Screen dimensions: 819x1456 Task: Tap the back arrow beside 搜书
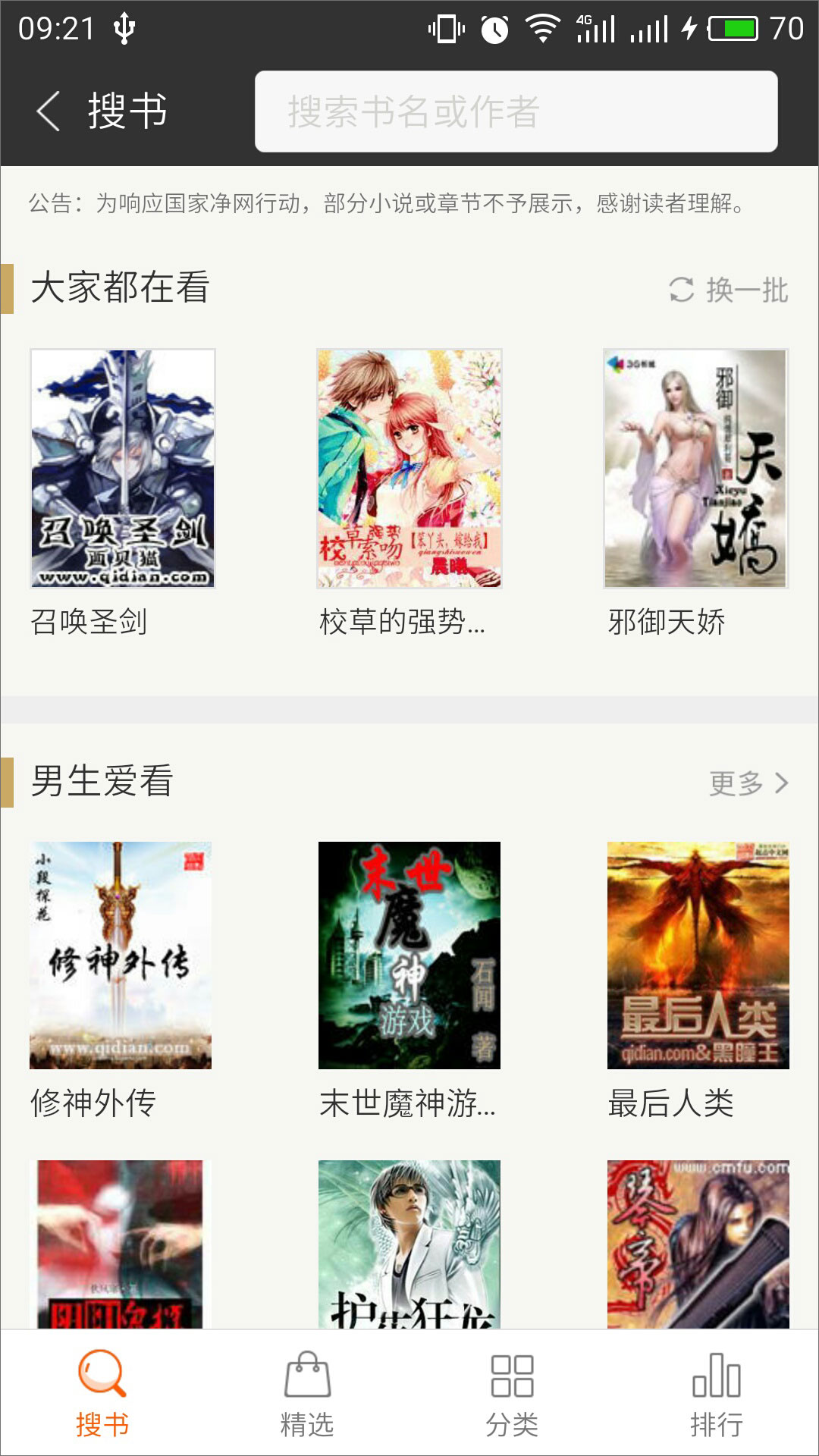tap(48, 110)
